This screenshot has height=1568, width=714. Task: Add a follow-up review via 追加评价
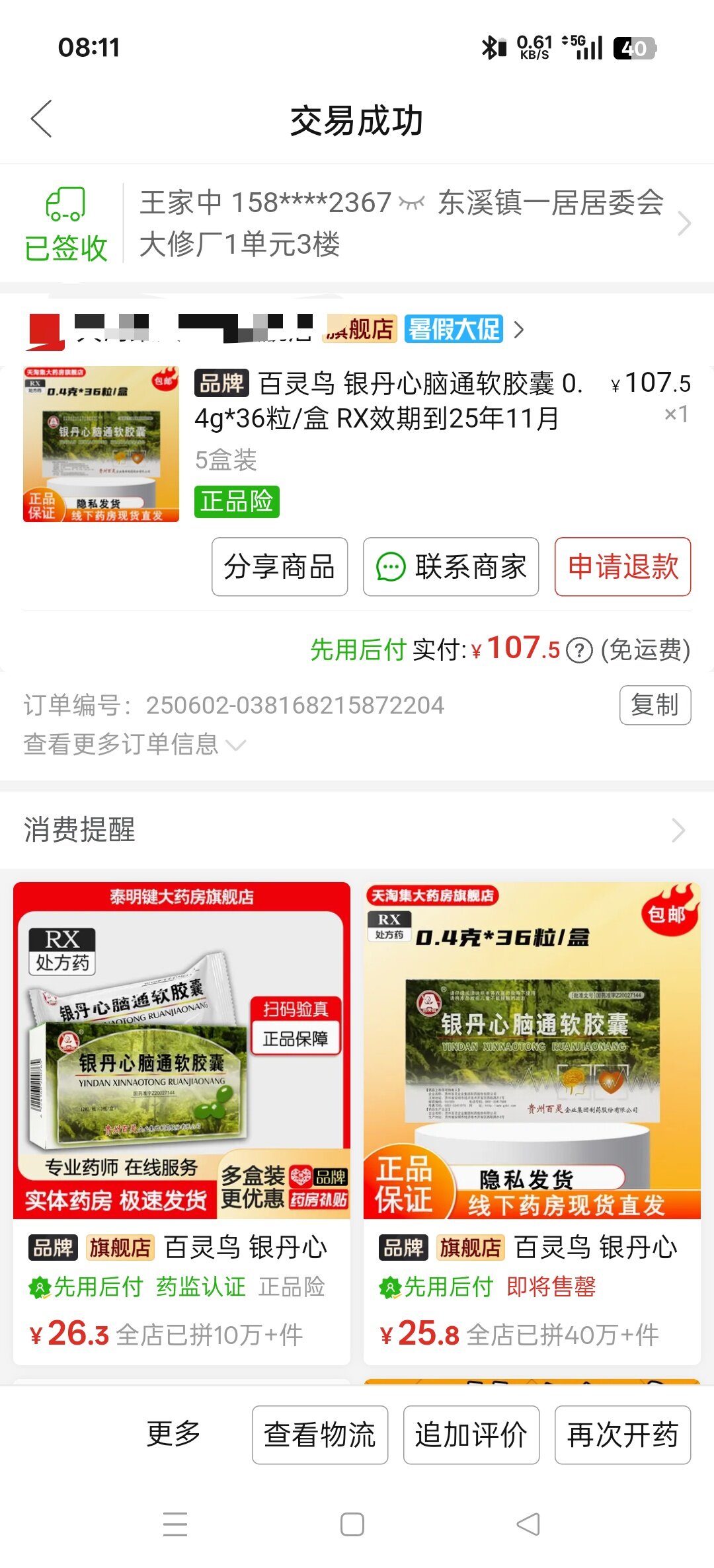tap(471, 1435)
